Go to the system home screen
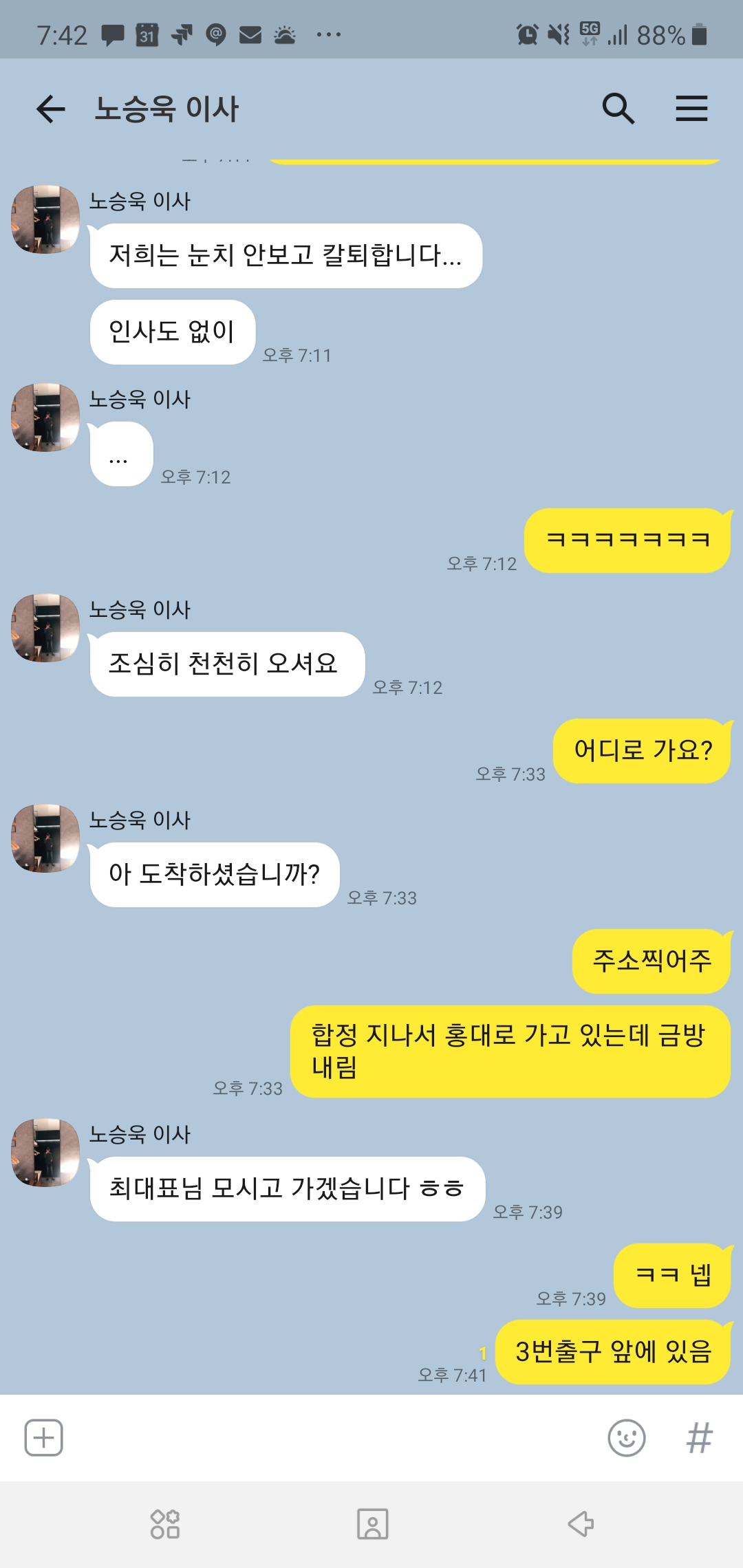This screenshot has height=1568, width=743. [x=372, y=1524]
